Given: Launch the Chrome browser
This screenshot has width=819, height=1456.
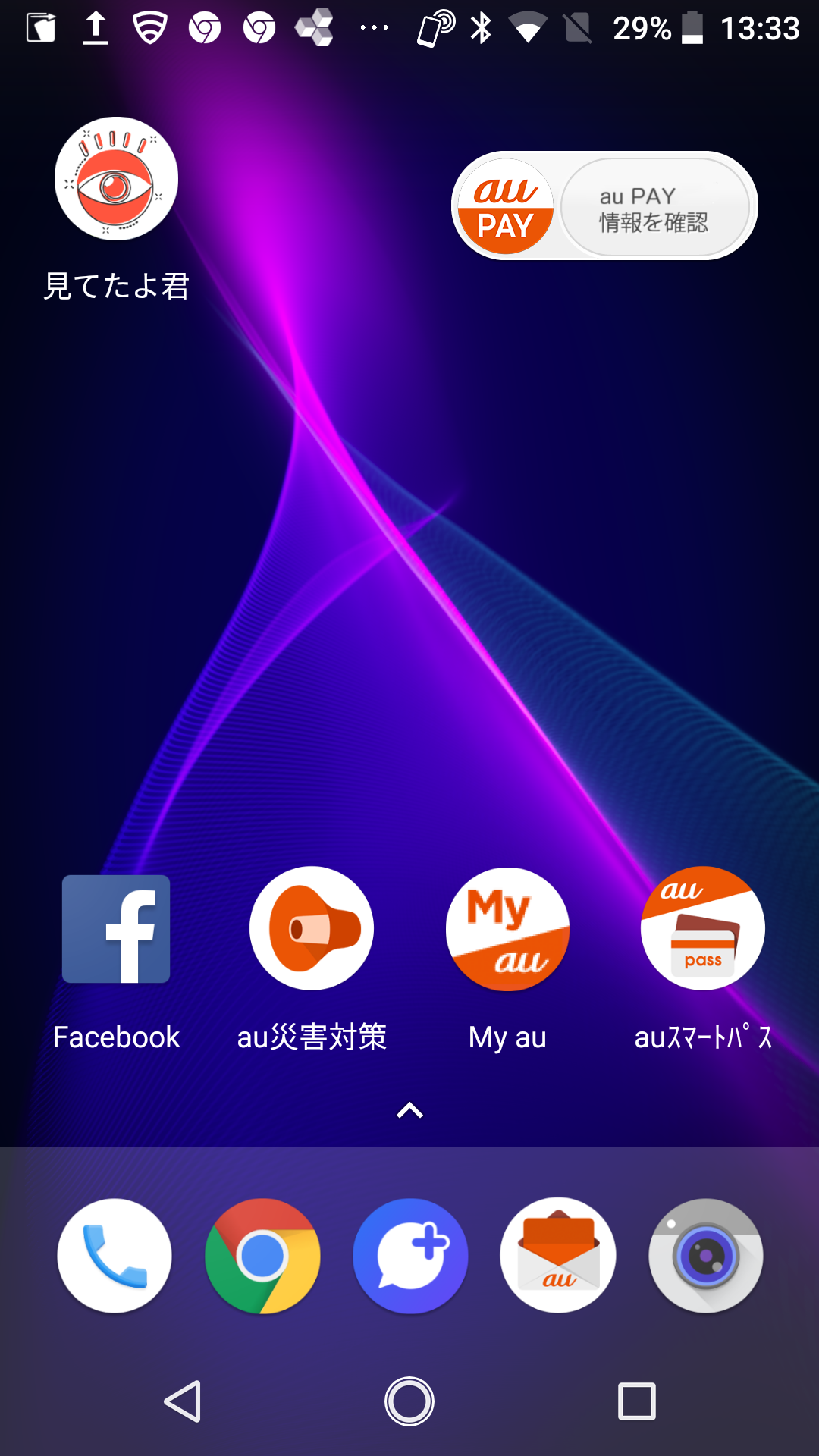Looking at the screenshot, I should 262,1256.
